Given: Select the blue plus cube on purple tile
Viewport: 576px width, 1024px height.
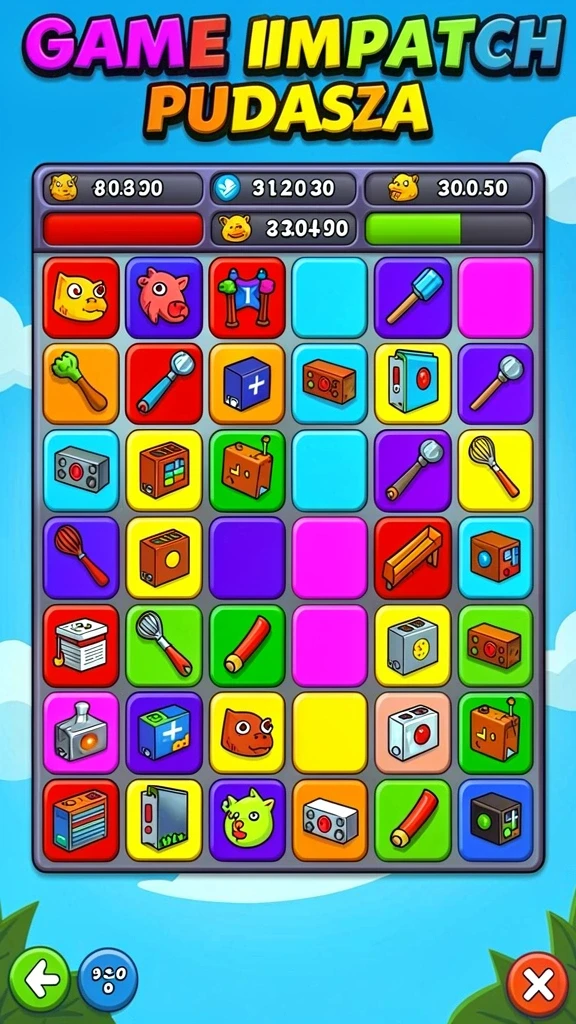Looking at the screenshot, I should click(164, 733).
